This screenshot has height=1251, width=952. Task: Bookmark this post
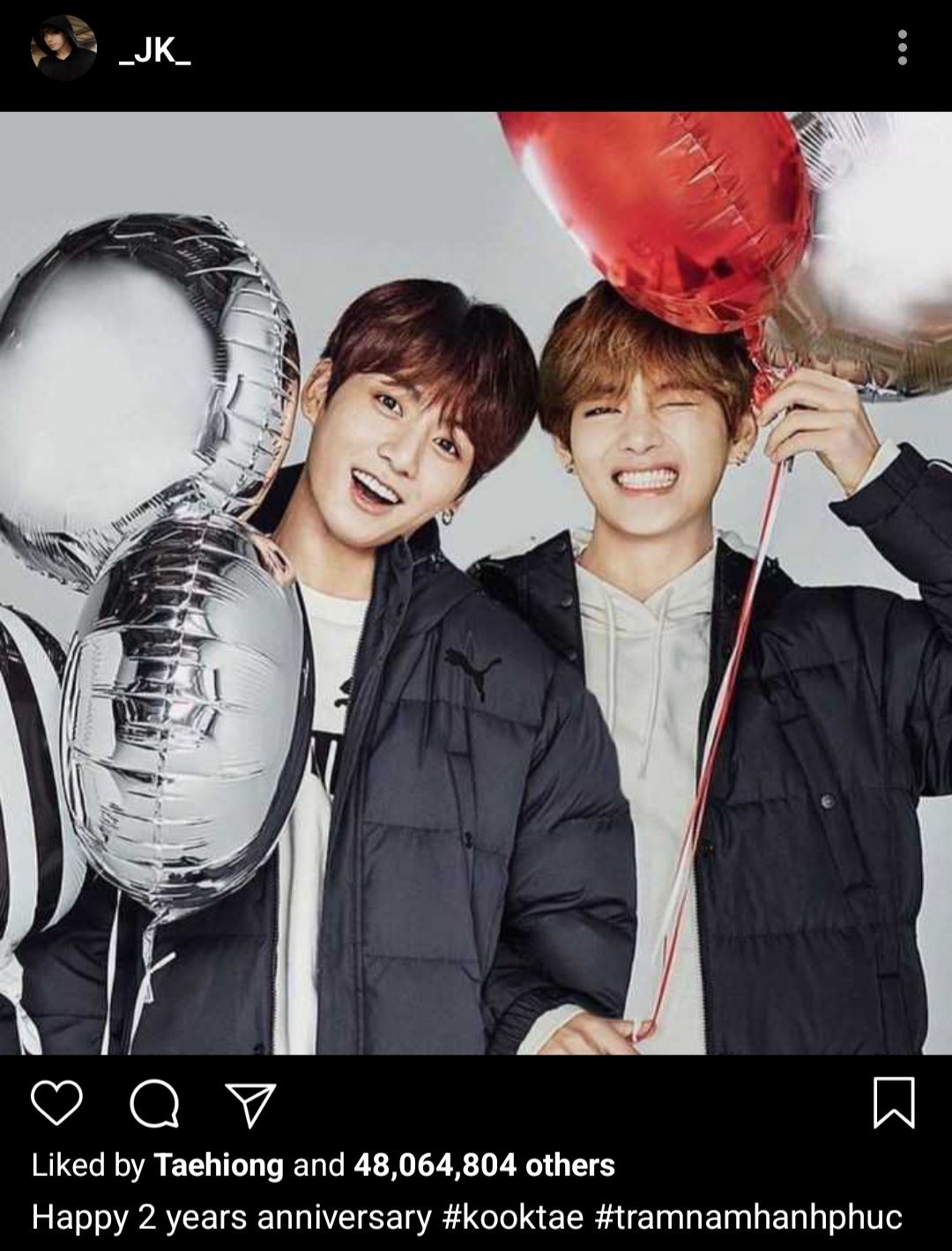893,1102
